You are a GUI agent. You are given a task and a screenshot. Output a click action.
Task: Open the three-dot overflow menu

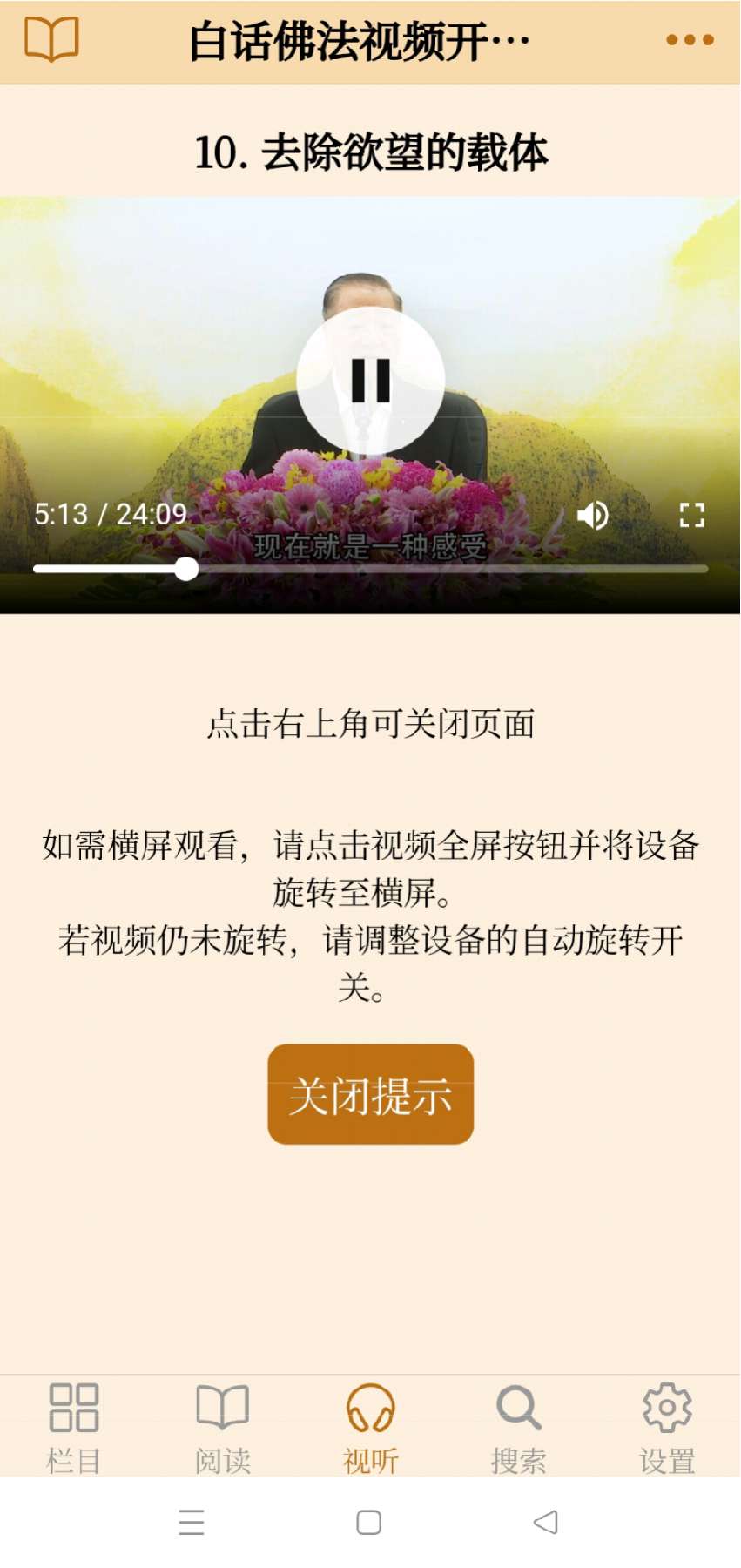(690, 40)
